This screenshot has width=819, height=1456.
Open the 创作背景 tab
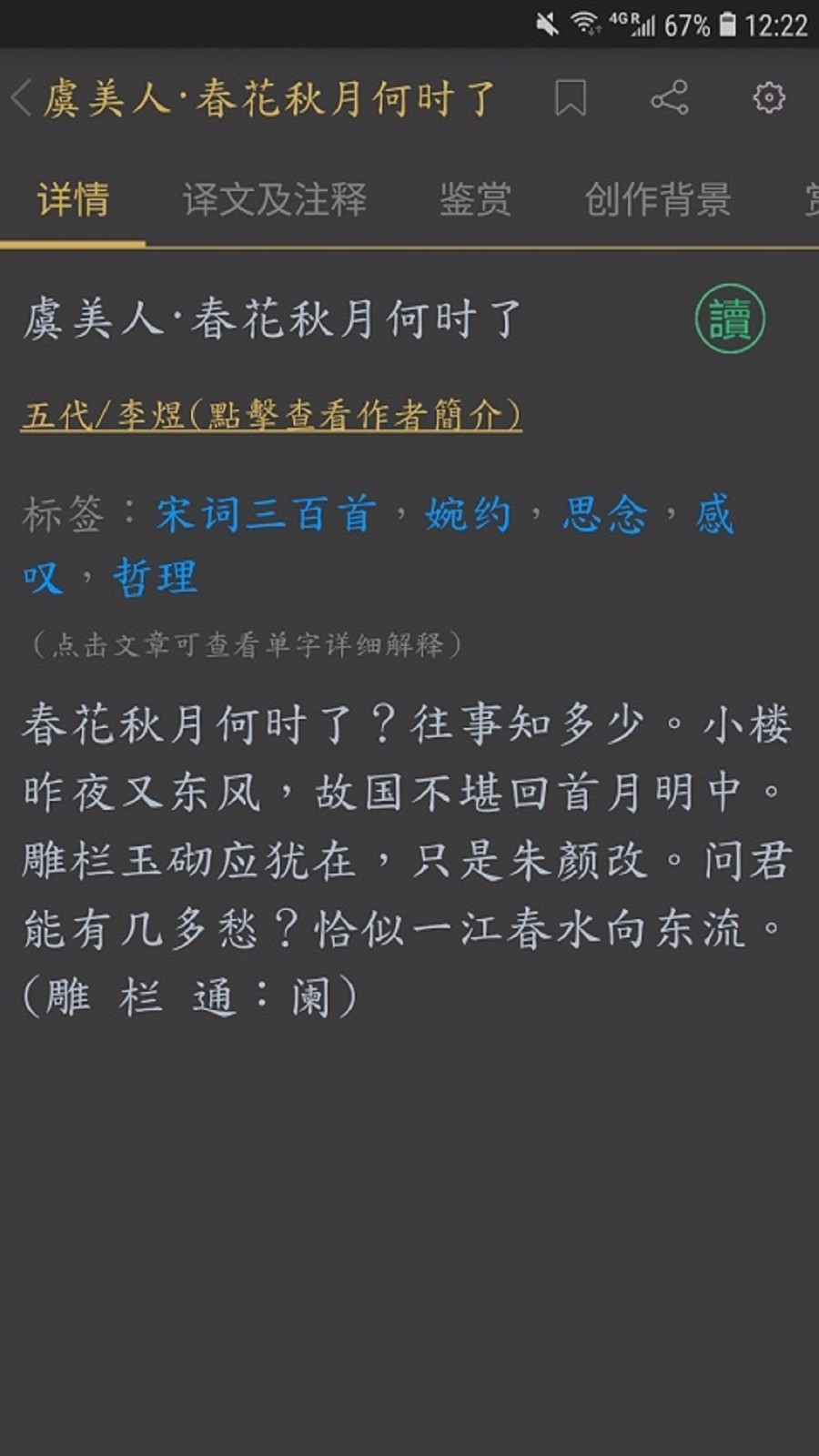[x=658, y=199]
